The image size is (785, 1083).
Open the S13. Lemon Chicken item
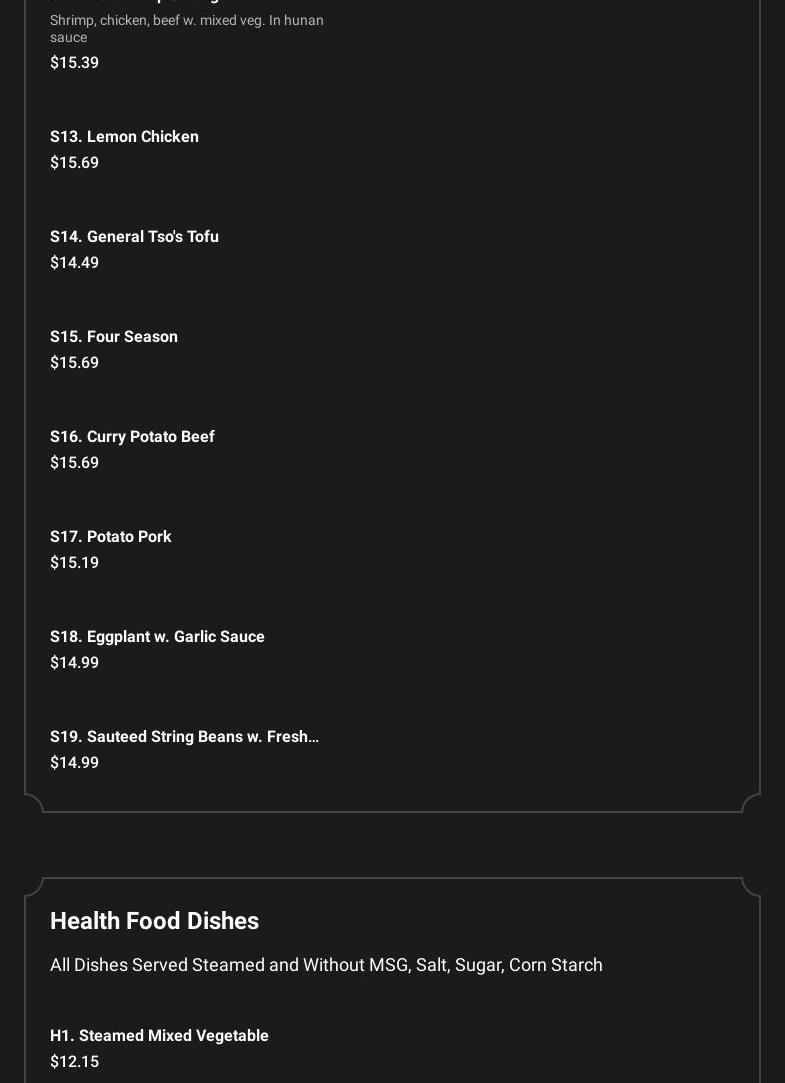click(x=125, y=137)
